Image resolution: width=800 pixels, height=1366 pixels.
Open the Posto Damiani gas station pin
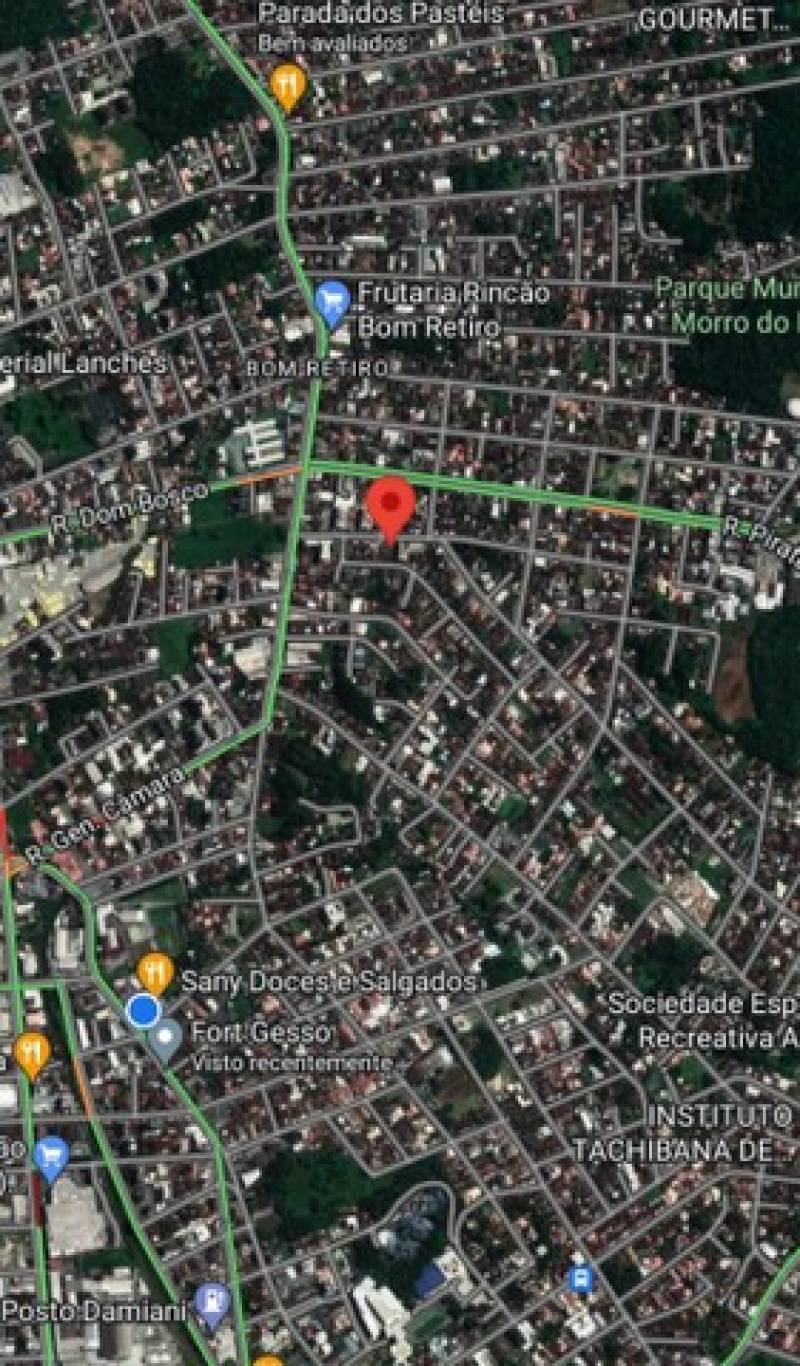point(212,1304)
